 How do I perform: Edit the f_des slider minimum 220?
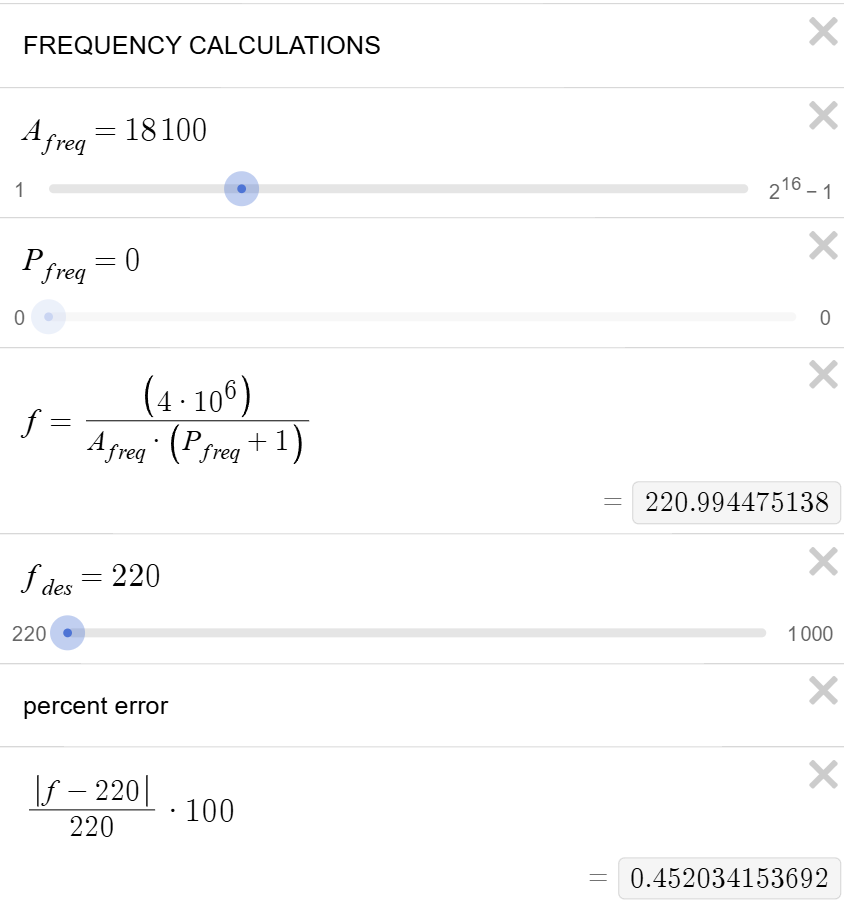29,634
